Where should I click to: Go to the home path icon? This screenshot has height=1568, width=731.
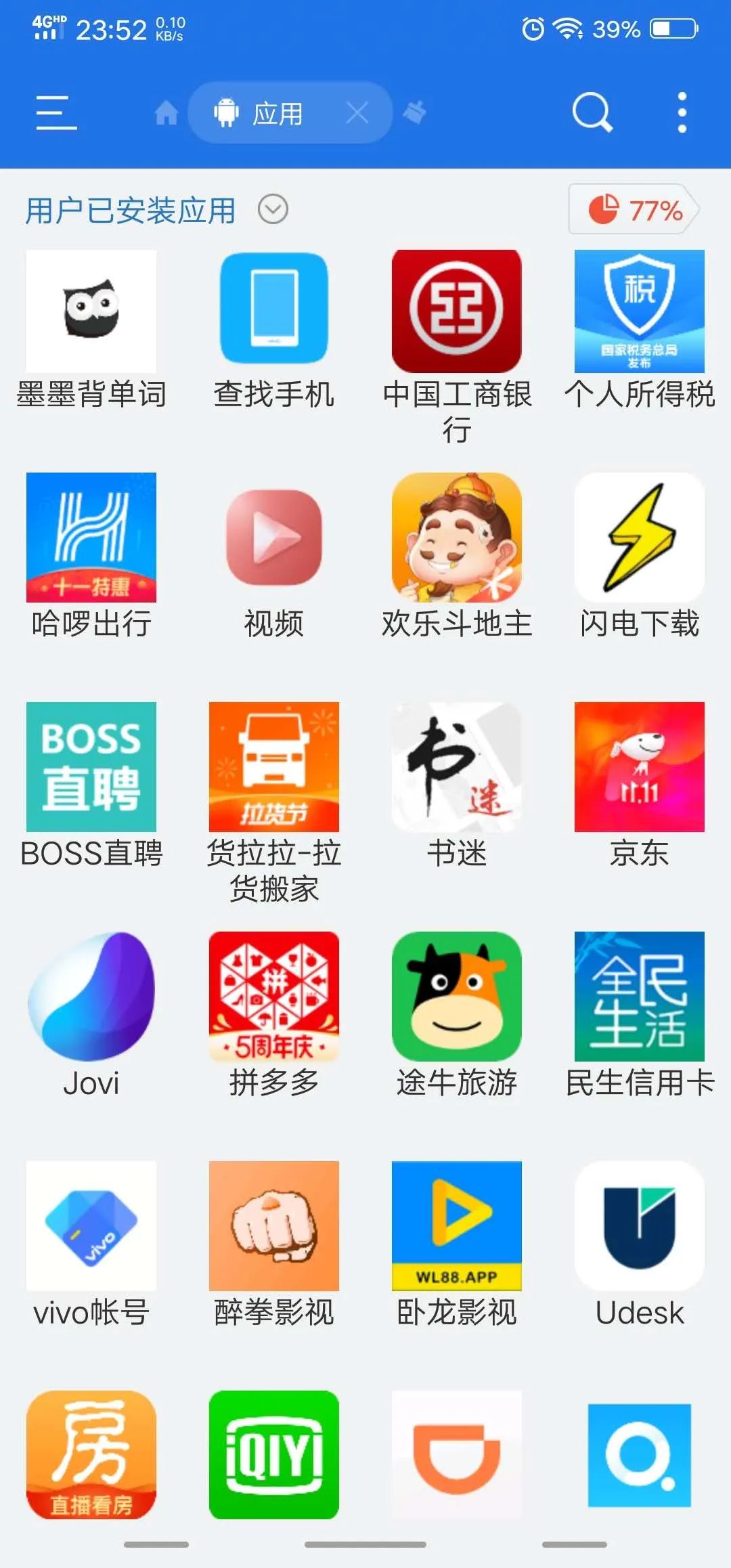166,113
